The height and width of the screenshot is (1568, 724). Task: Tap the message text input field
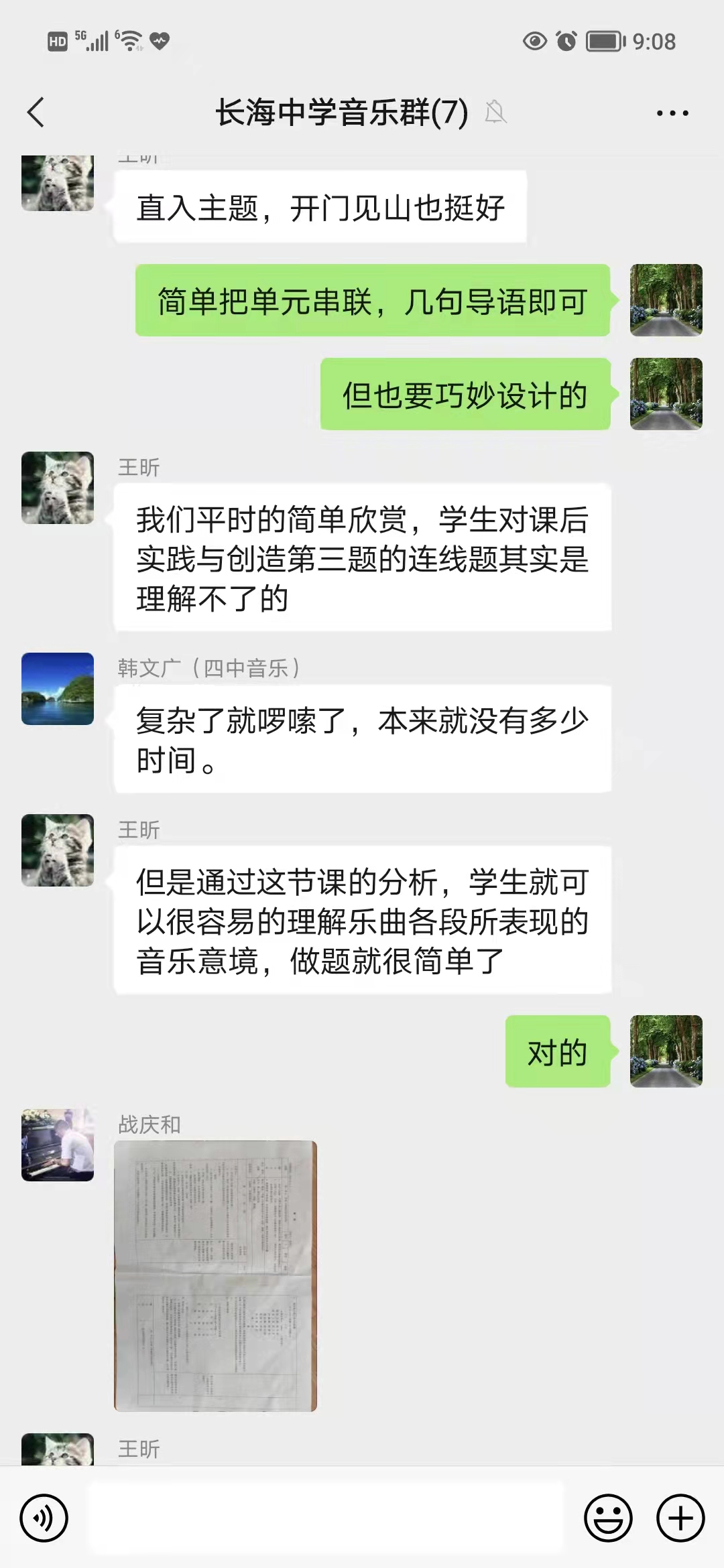coord(326,1518)
